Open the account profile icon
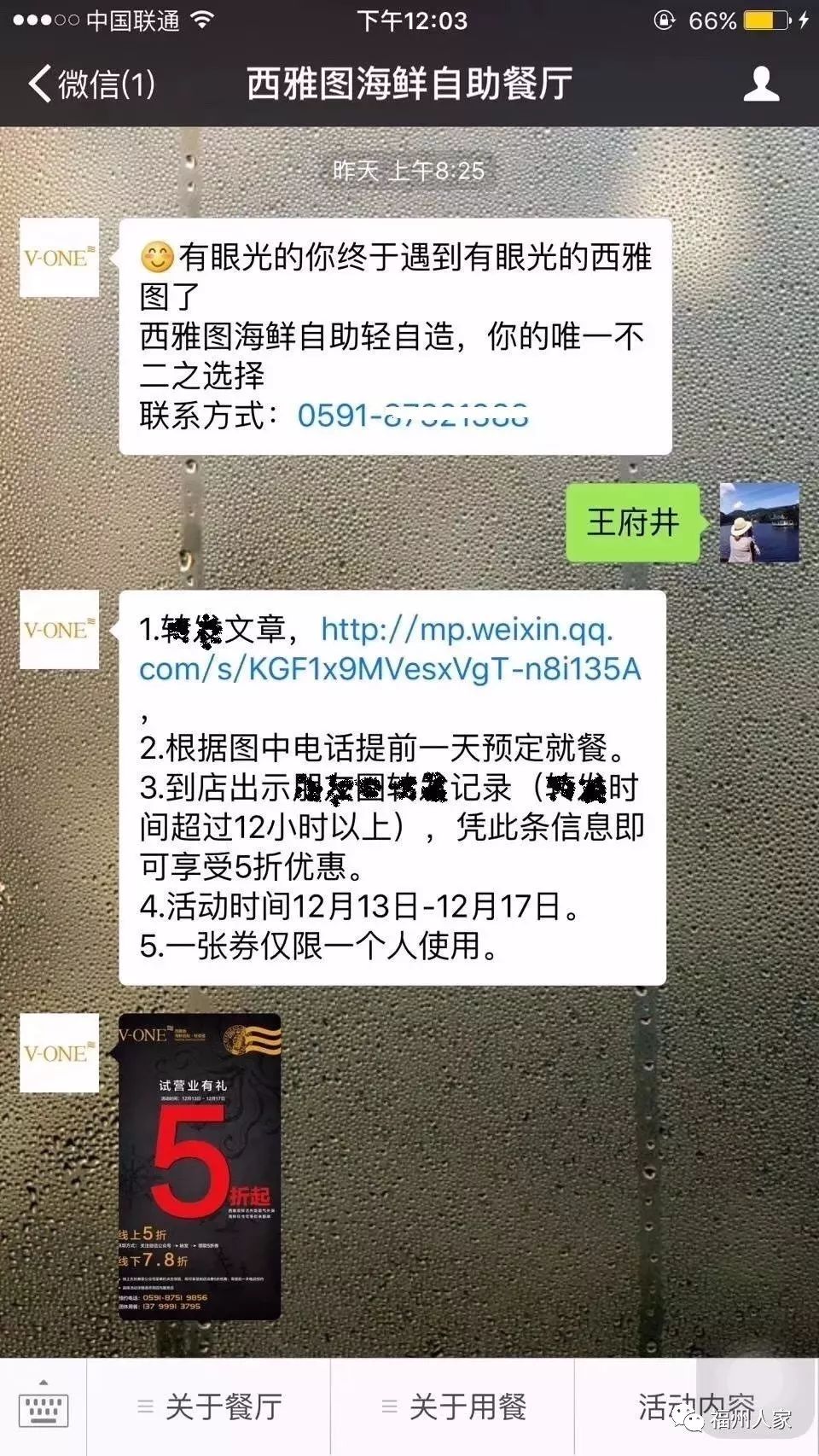The image size is (819, 1456). (x=761, y=84)
